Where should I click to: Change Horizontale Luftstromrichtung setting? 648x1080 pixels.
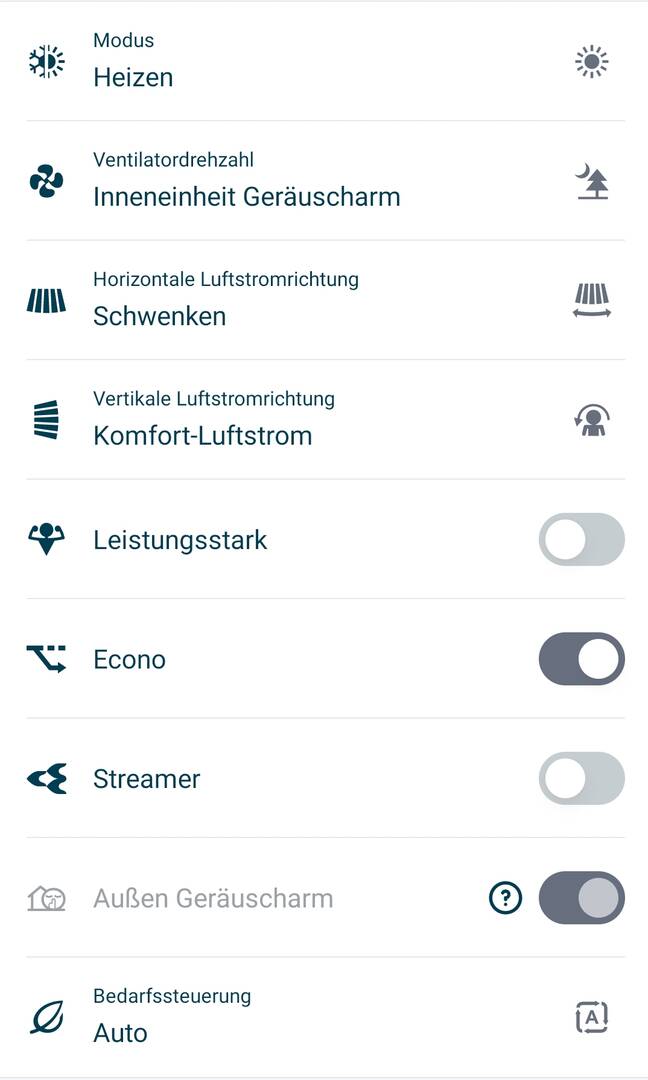[325, 300]
